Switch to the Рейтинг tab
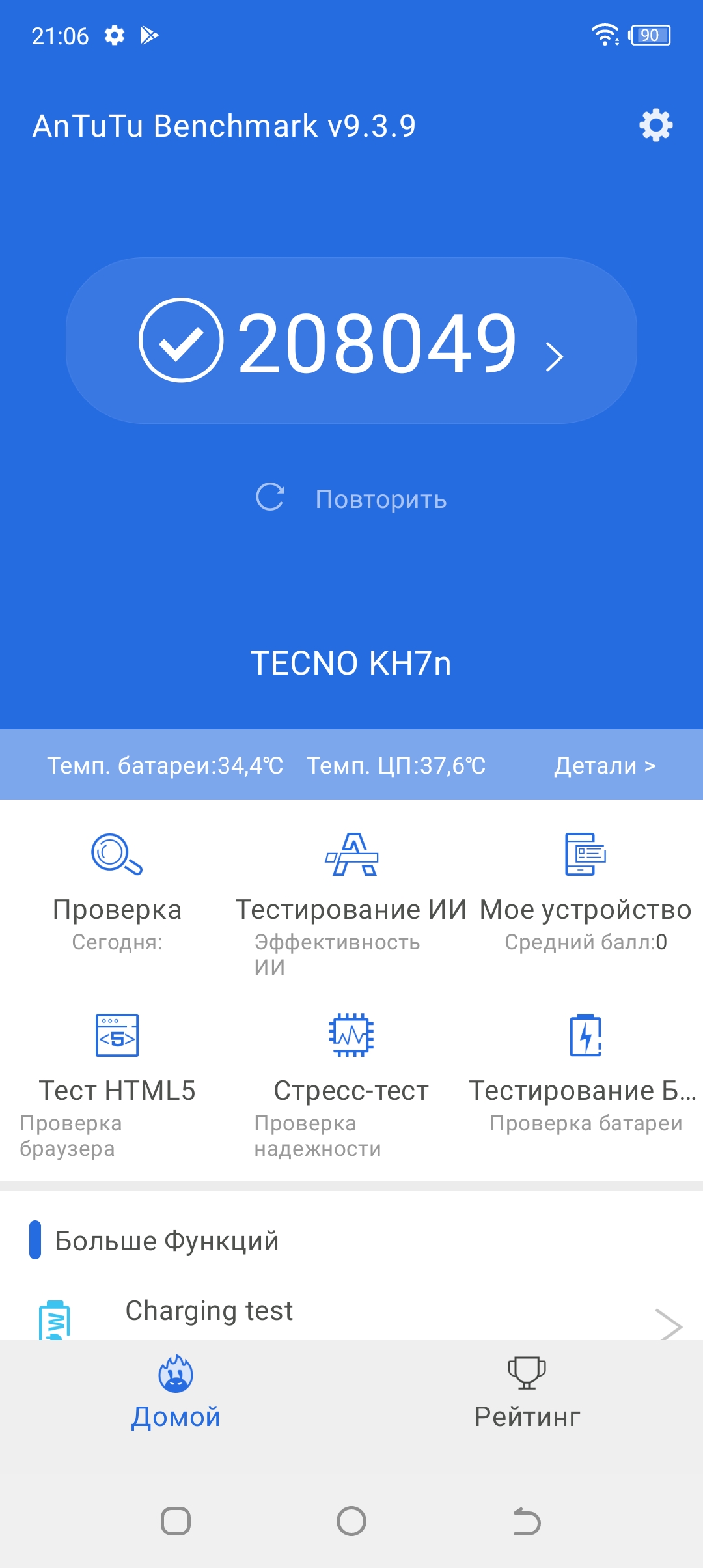Viewport: 703px width, 1568px height. tap(527, 1392)
